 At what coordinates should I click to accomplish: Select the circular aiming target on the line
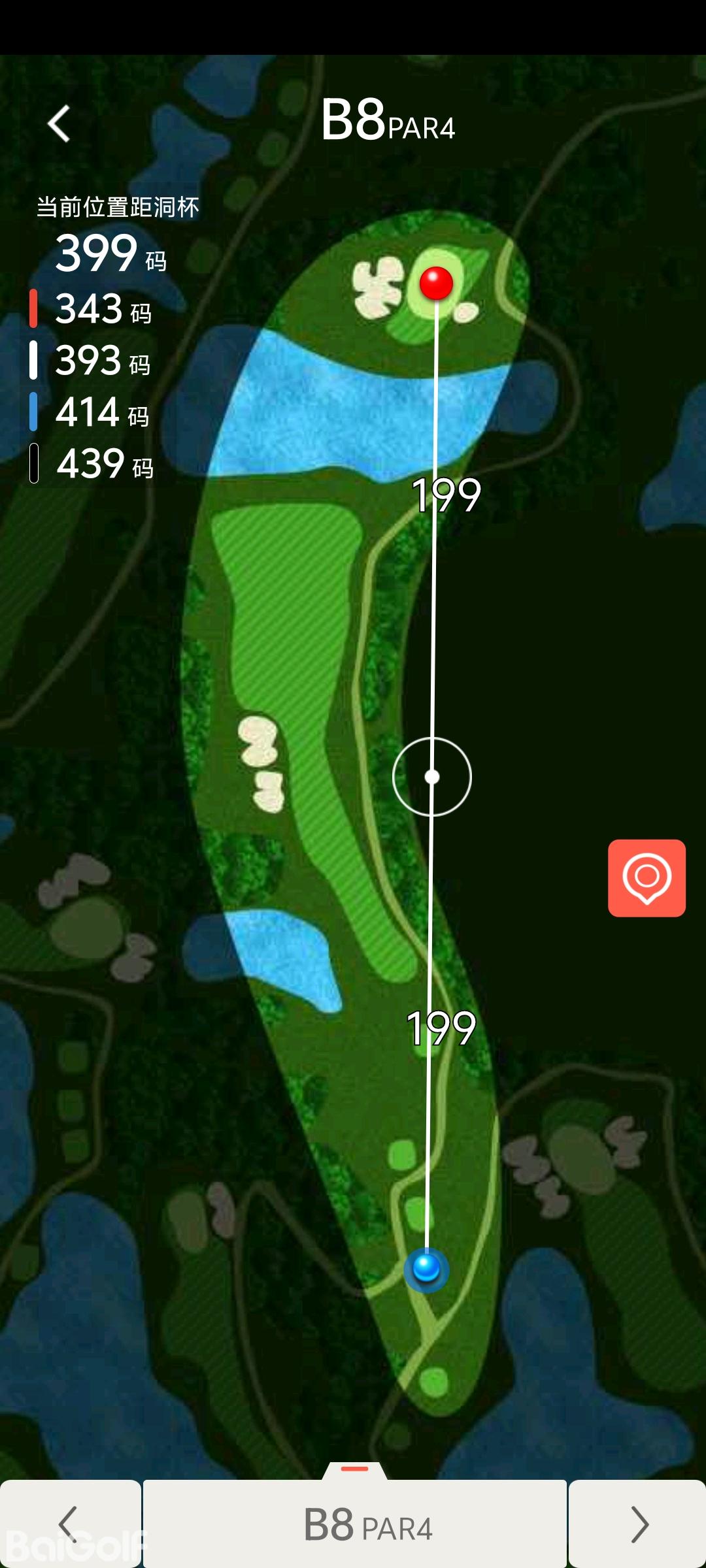pyautogui.click(x=432, y=777)
